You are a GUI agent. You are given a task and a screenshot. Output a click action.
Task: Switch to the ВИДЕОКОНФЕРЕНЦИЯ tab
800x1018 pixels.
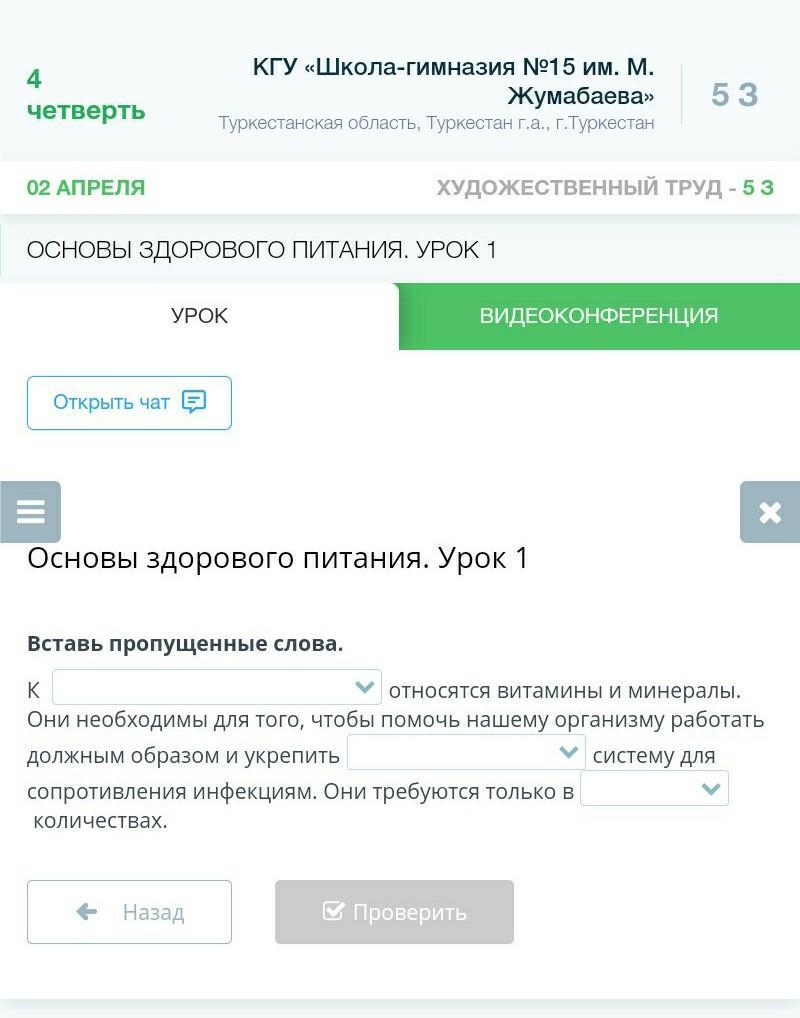click(599, 316)
